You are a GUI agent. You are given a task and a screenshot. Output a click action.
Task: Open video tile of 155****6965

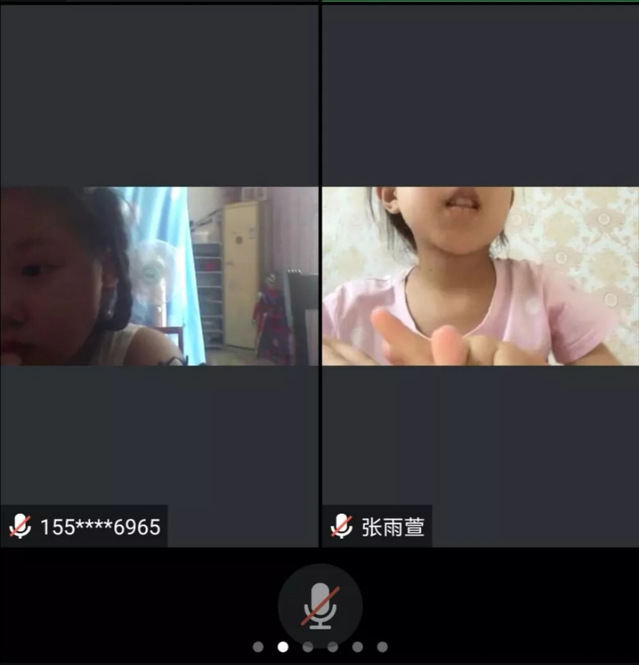click(x=159, y=276)
